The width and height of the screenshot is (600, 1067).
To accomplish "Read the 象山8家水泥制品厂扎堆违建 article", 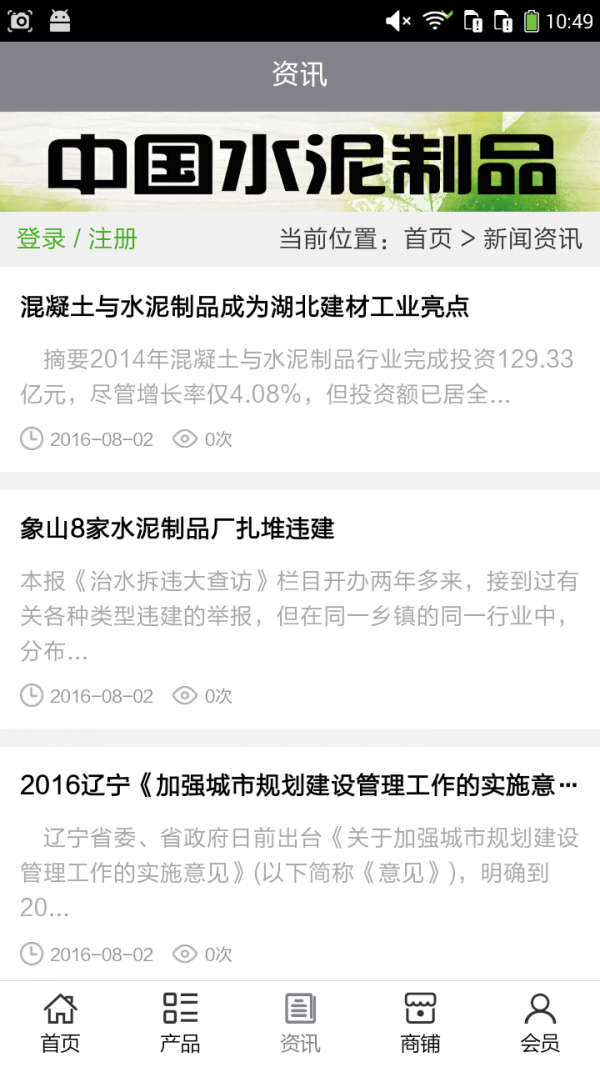I will 177,529.
